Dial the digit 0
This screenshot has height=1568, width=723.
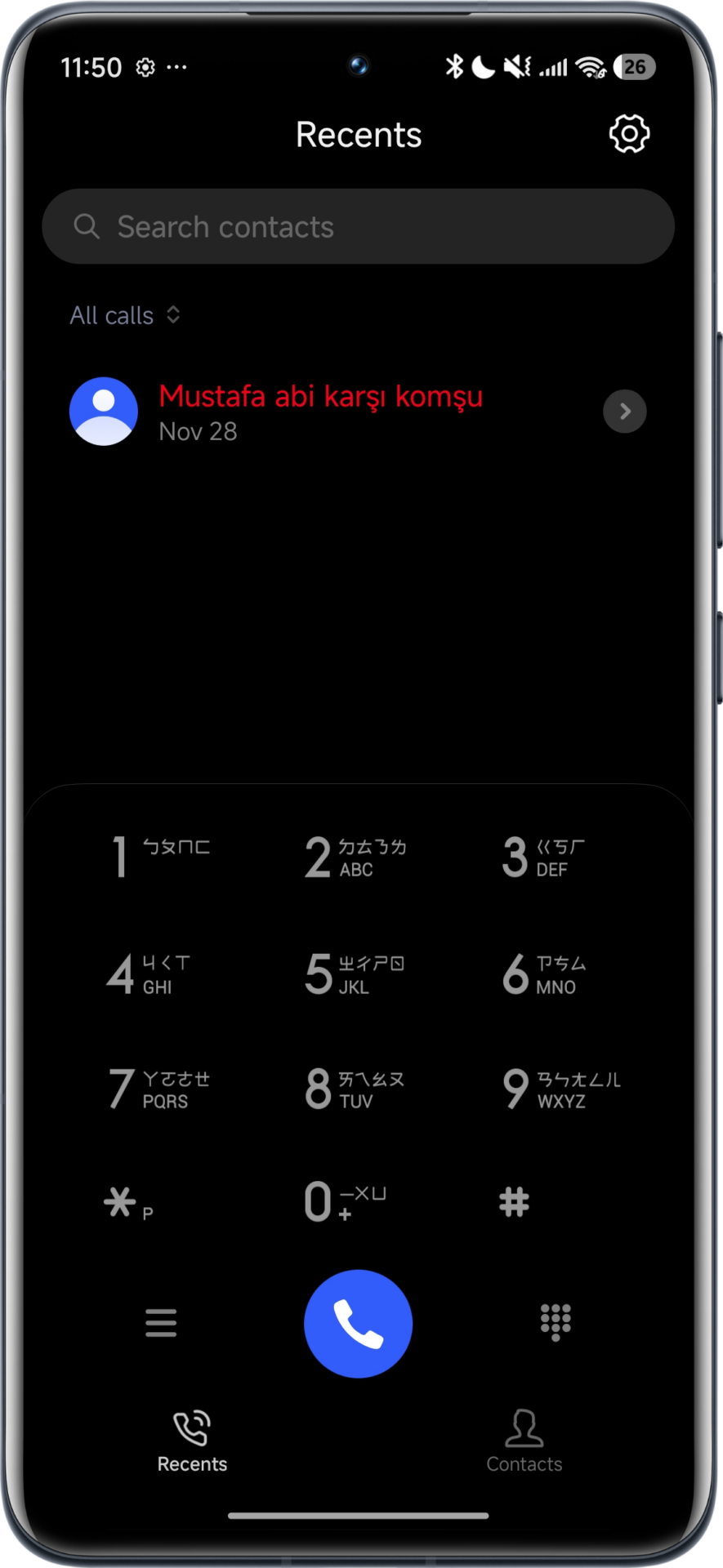tap(343, 1202)
